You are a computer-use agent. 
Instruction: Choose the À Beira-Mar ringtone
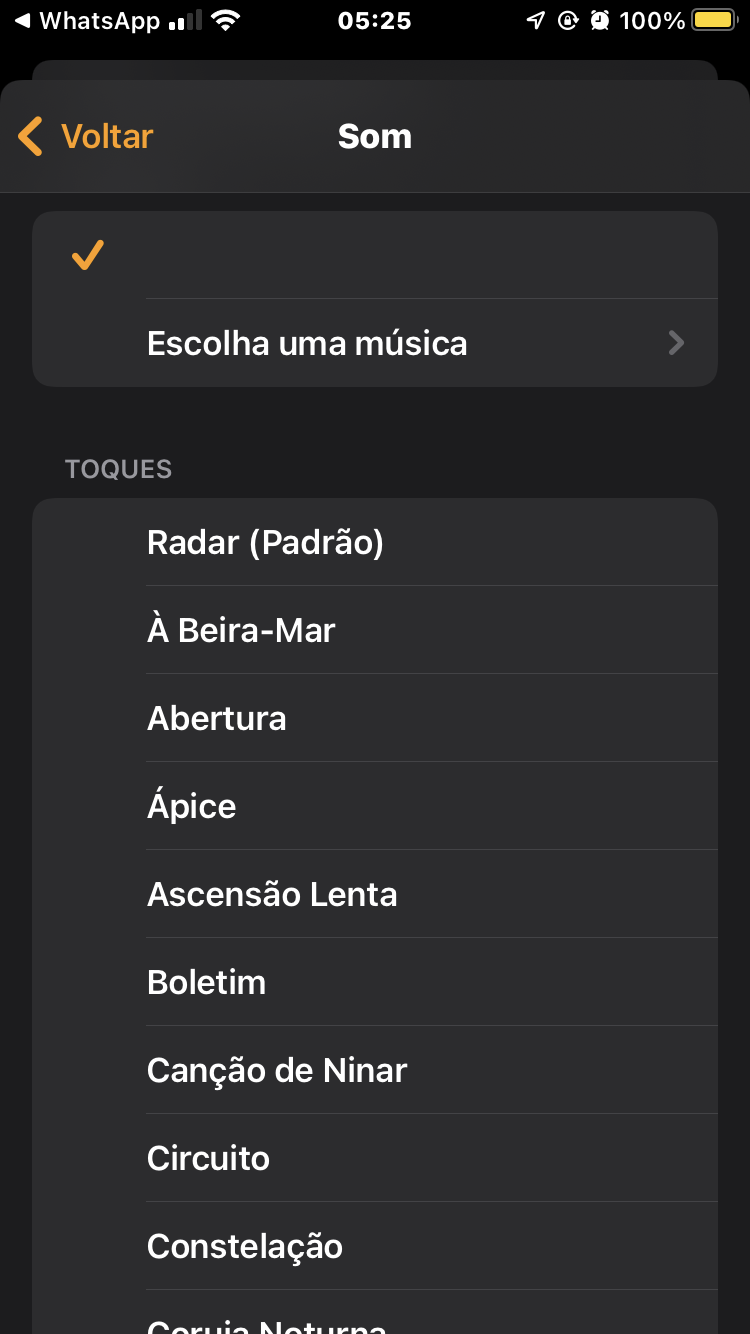374,630
